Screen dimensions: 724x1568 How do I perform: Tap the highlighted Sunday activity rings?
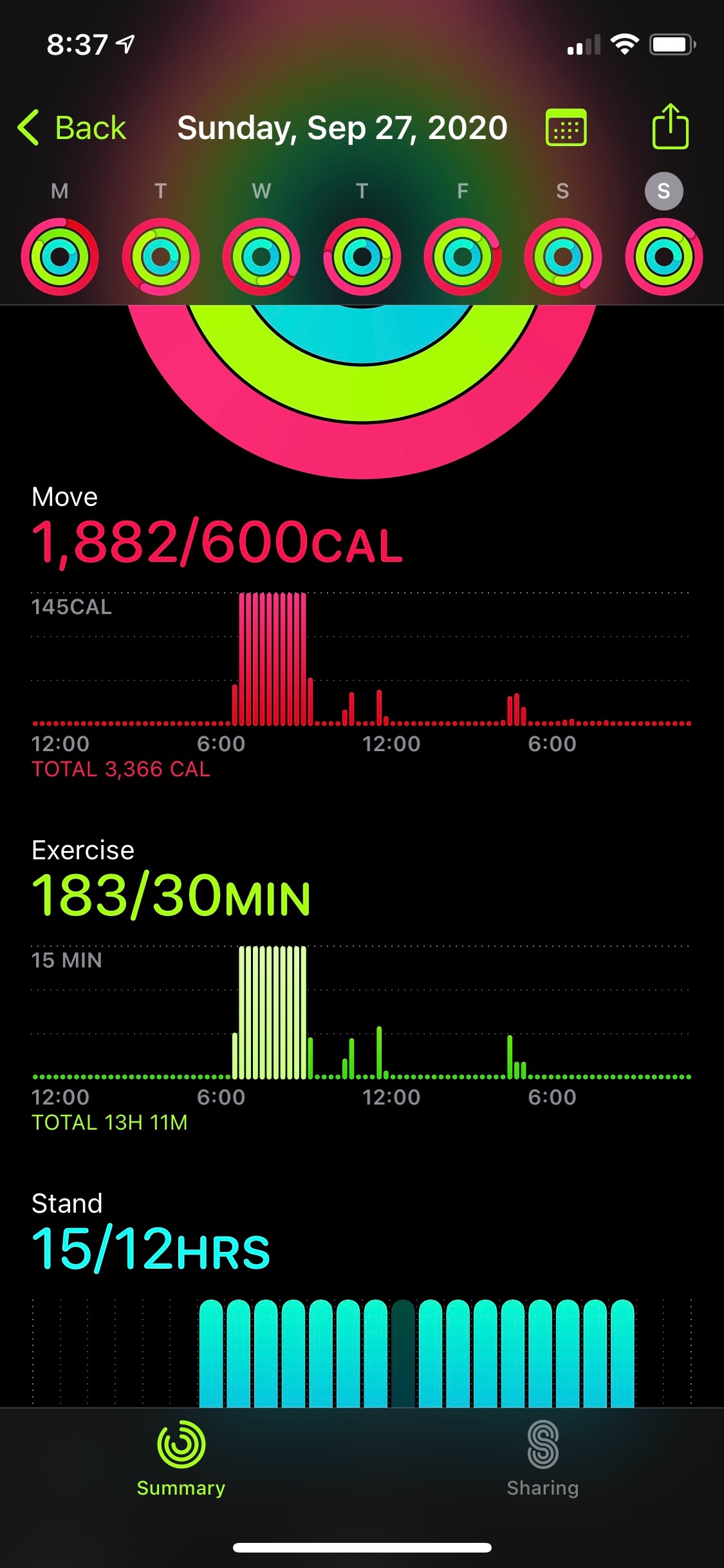pyautogui.click(x=664, y=257)
